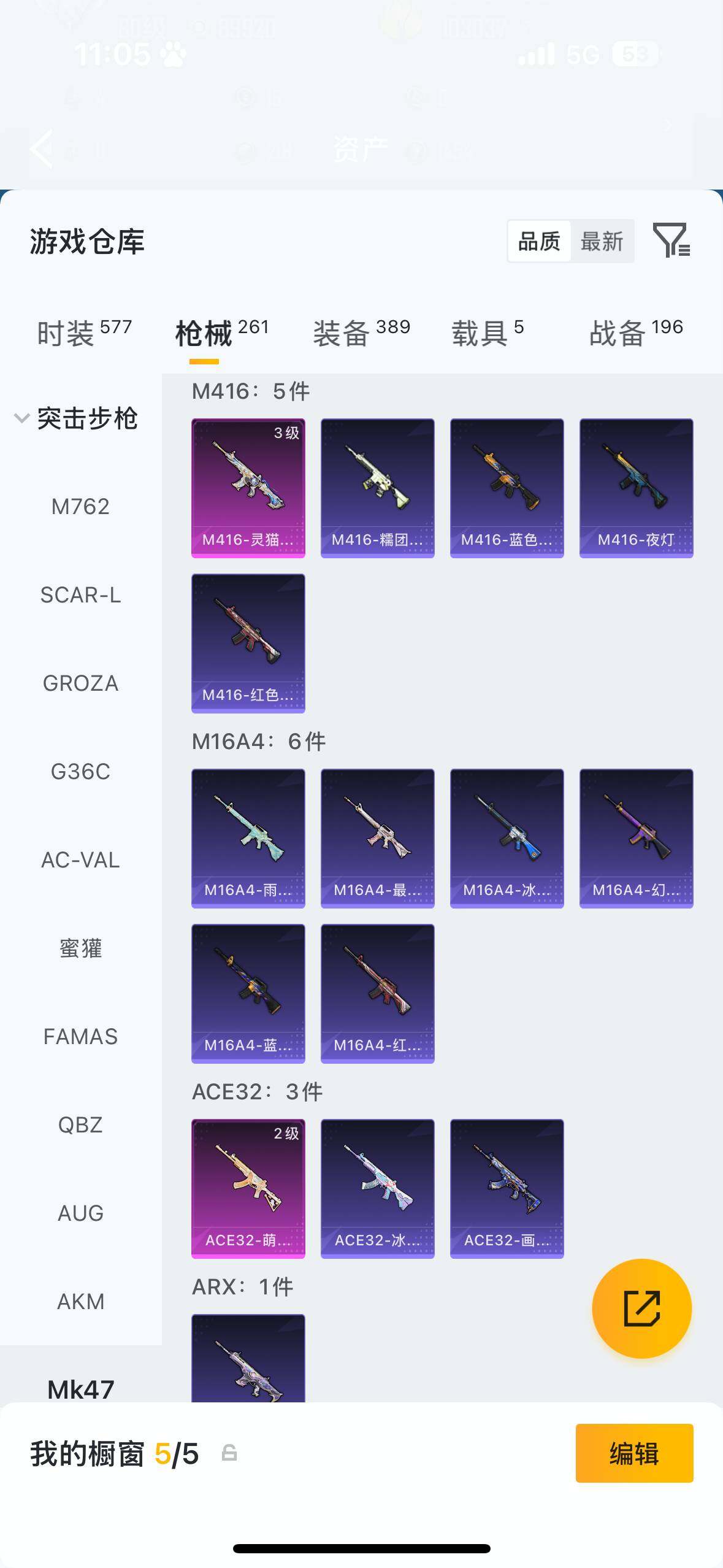Open the M16A4-雨 skin tile
Screen dimensions: 723x1568
click(248, 838)
